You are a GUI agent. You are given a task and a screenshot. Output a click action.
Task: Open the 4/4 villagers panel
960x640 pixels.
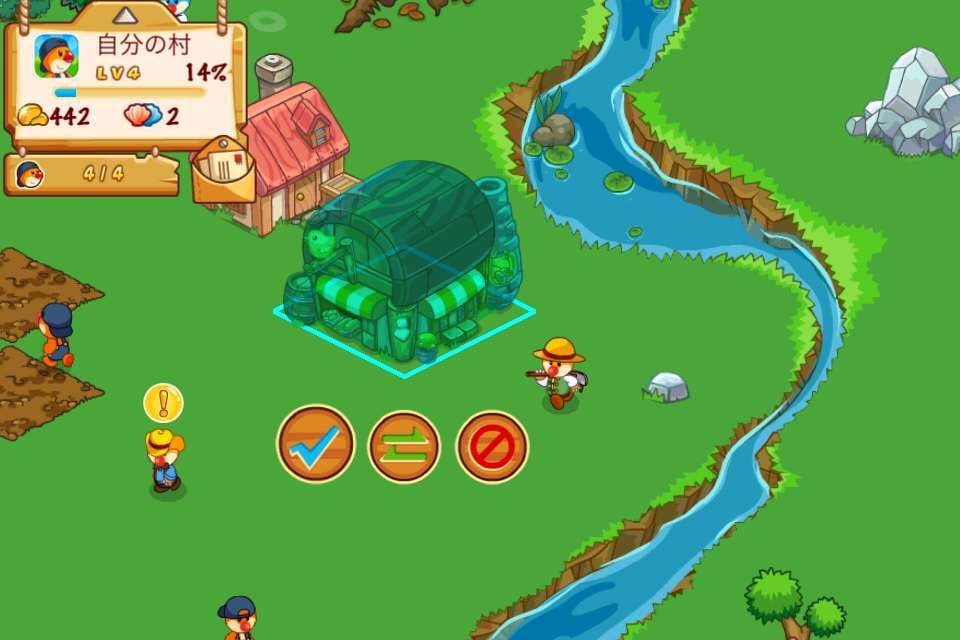tap(92, 175)
